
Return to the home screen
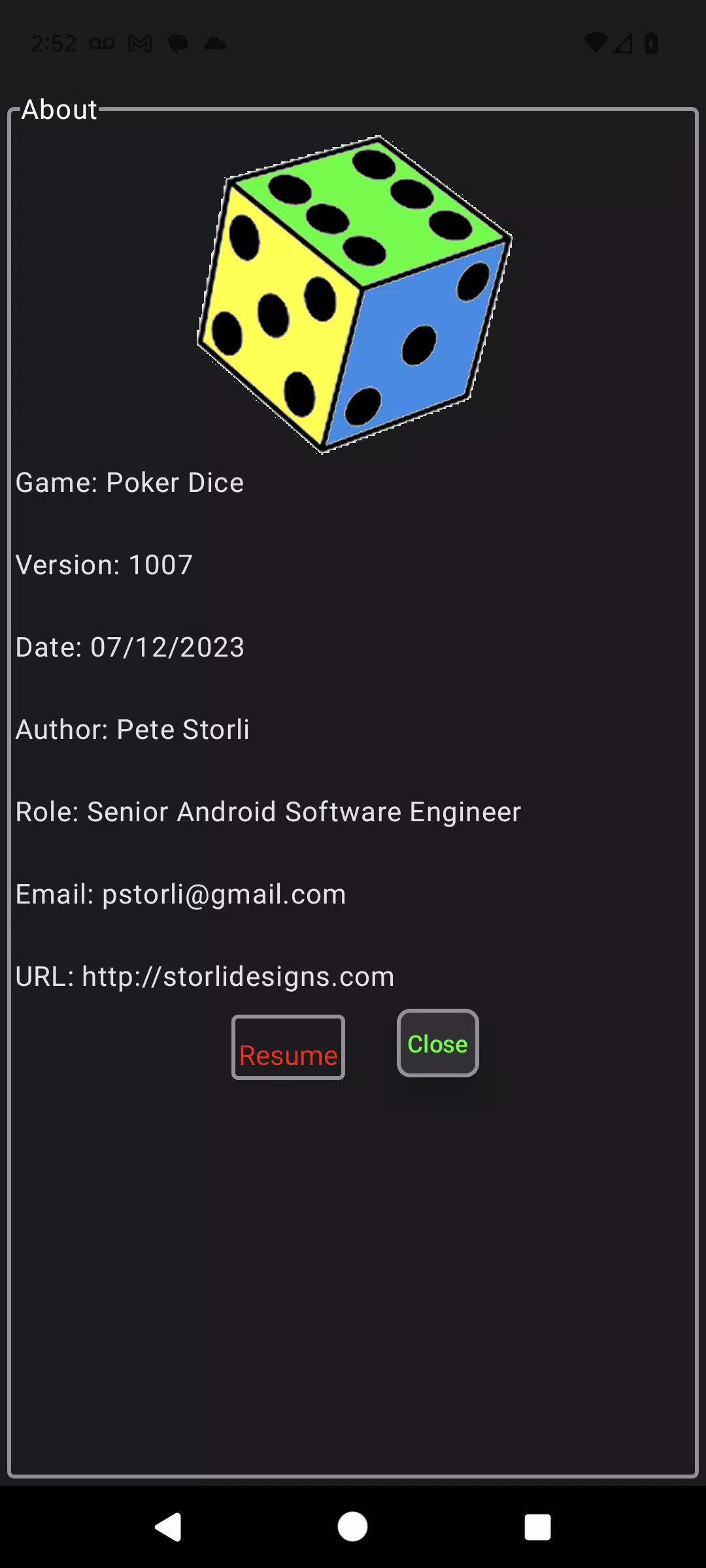click(x=352, y=1527)
